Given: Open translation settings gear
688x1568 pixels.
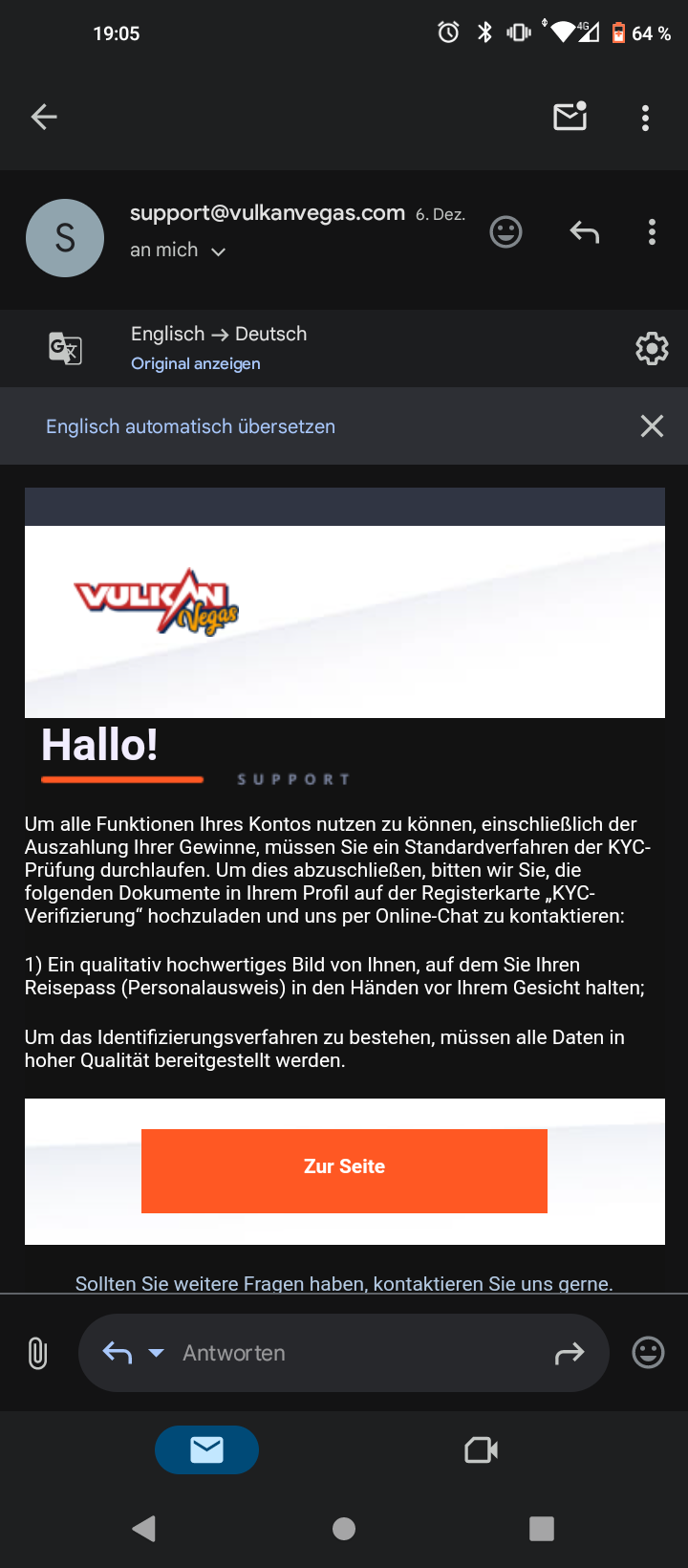Looking at the screenshot, I should pyautogui.click(x=652, y=348).
